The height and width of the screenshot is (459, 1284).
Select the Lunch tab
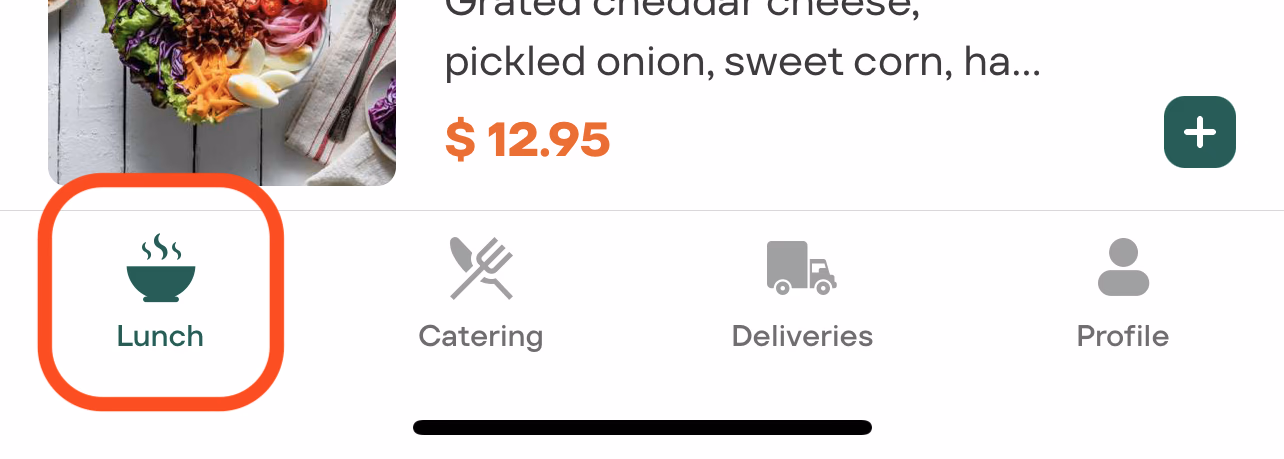click(160, 293)
